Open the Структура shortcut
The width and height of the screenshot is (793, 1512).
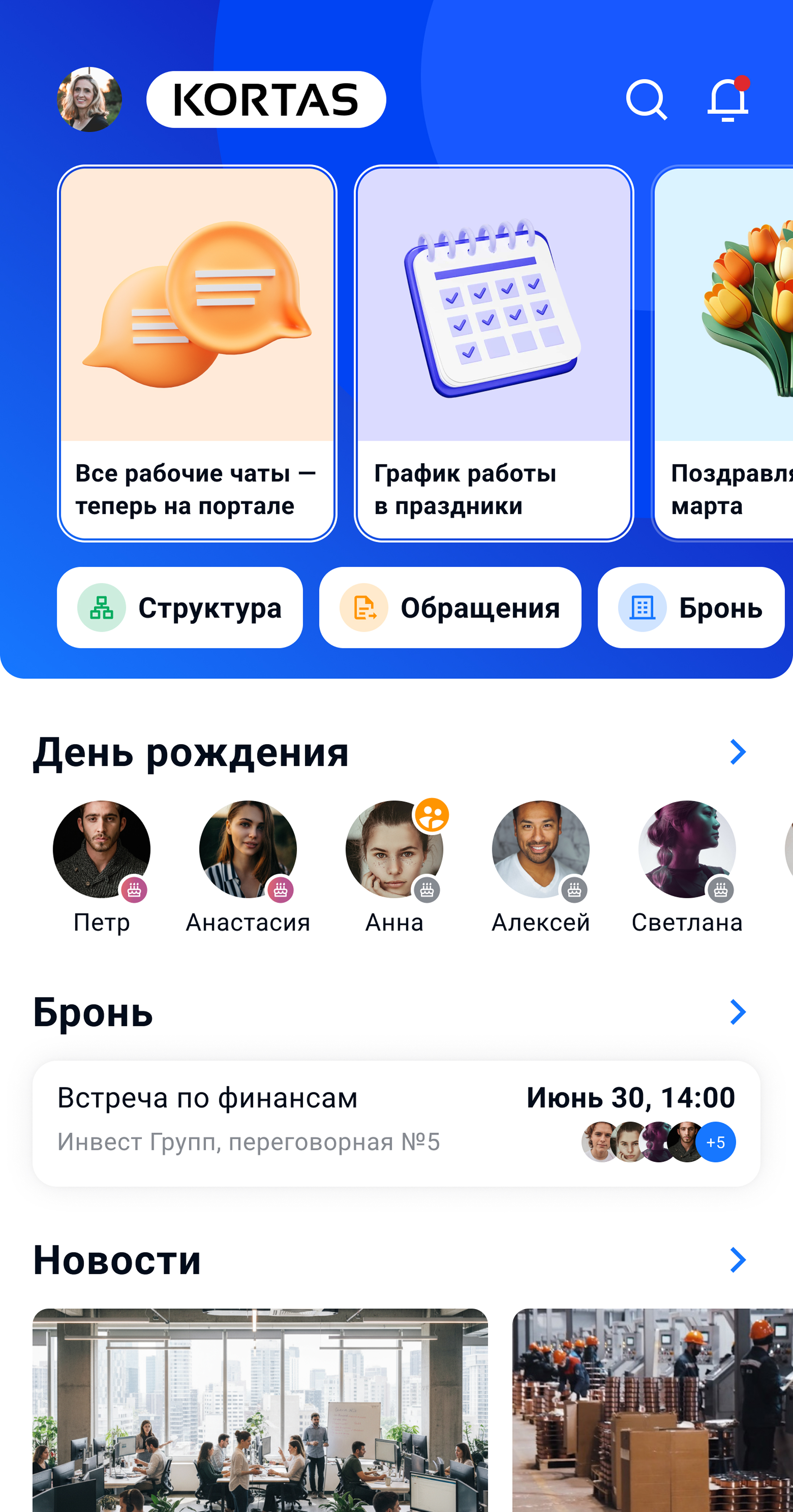180,608
